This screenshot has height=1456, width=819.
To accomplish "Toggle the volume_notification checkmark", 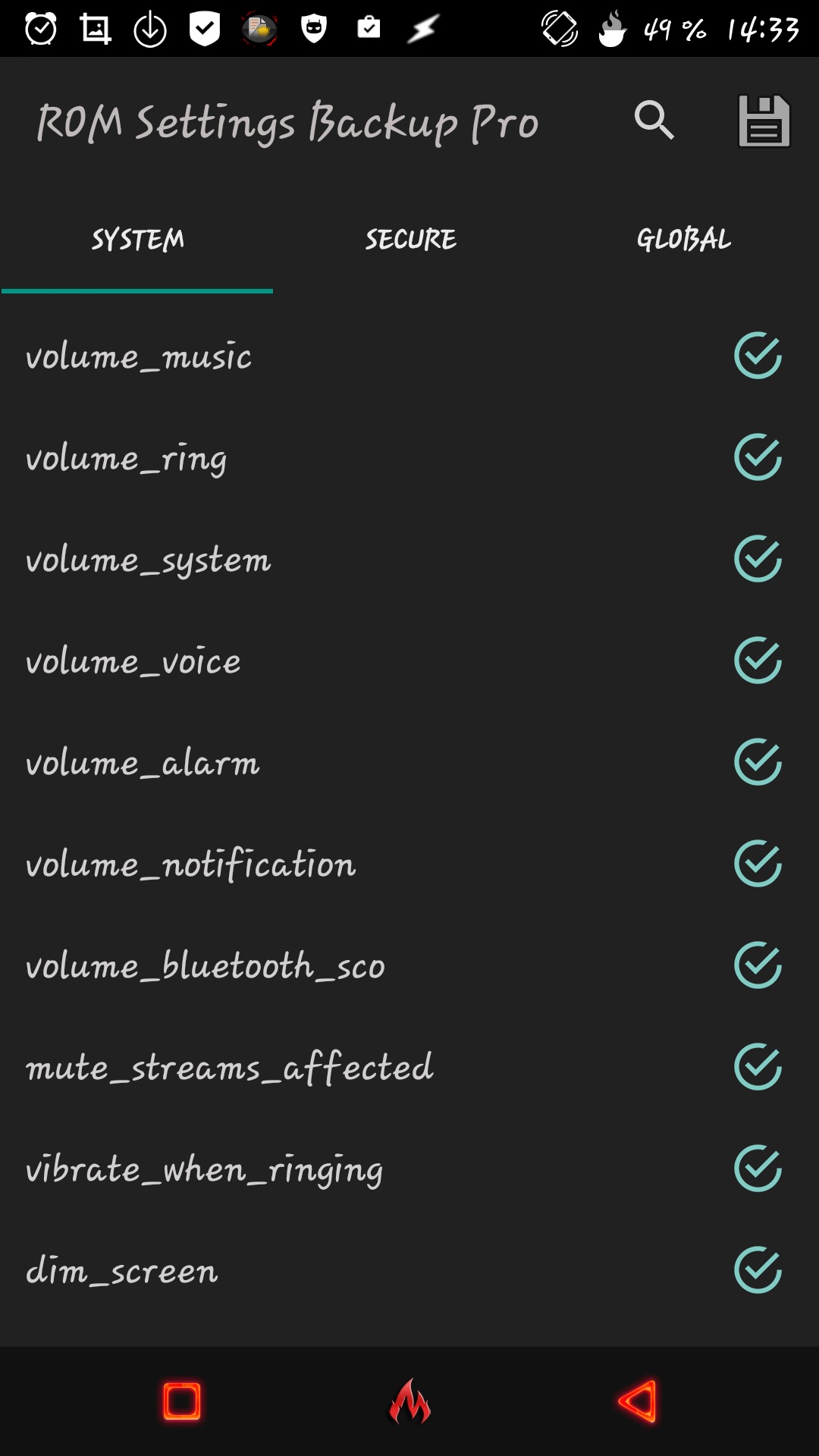I will click(758, 864).
